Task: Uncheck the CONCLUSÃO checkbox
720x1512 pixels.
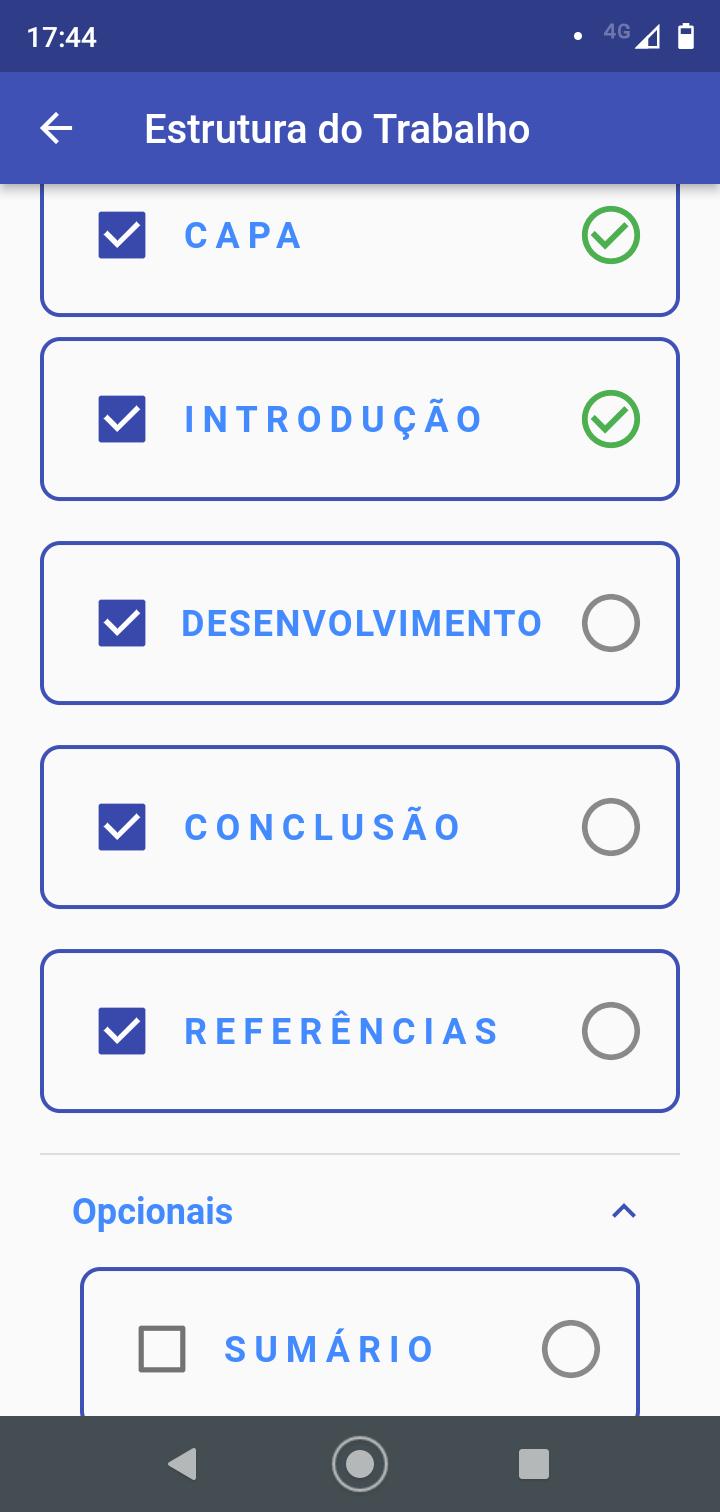Action: pos(122,827)
